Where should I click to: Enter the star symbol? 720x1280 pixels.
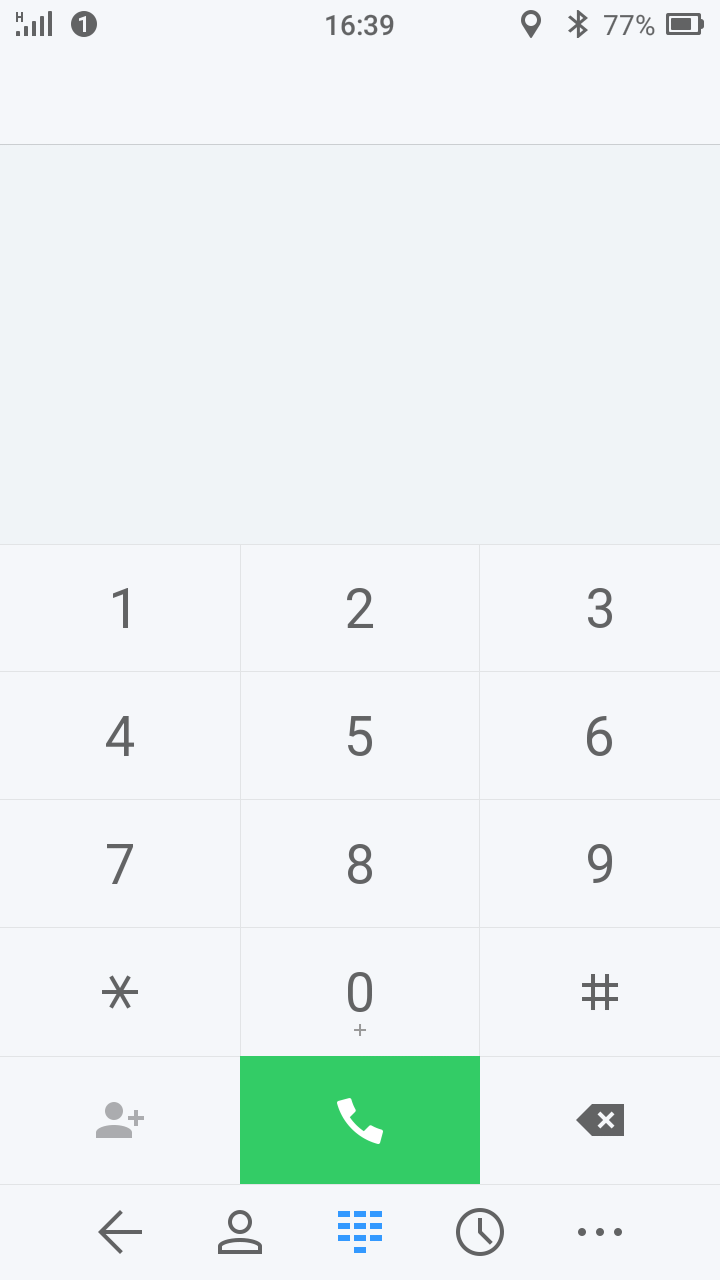click(120, 992)
